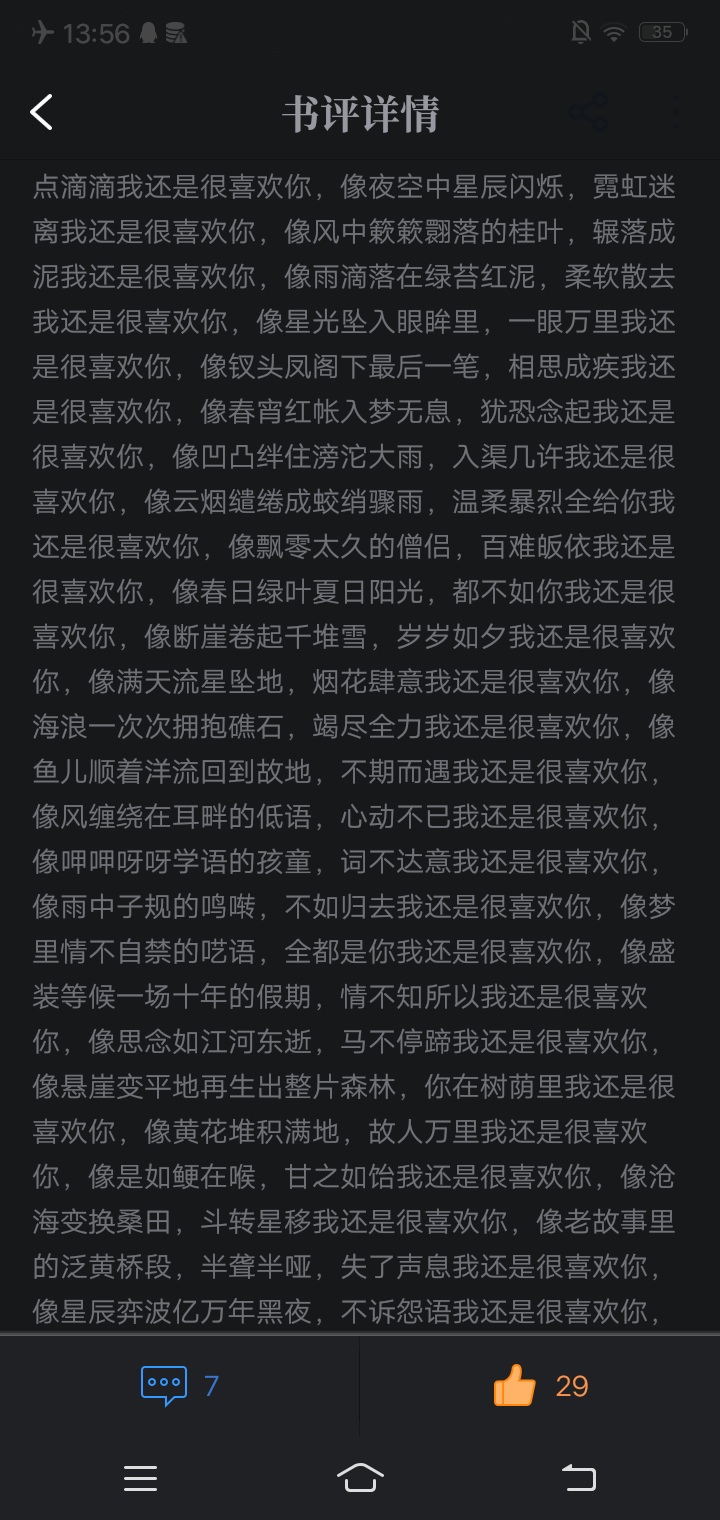Open the three-dot overflow menu
This screenshot has height=1520, width=720.
coord(677,113)
